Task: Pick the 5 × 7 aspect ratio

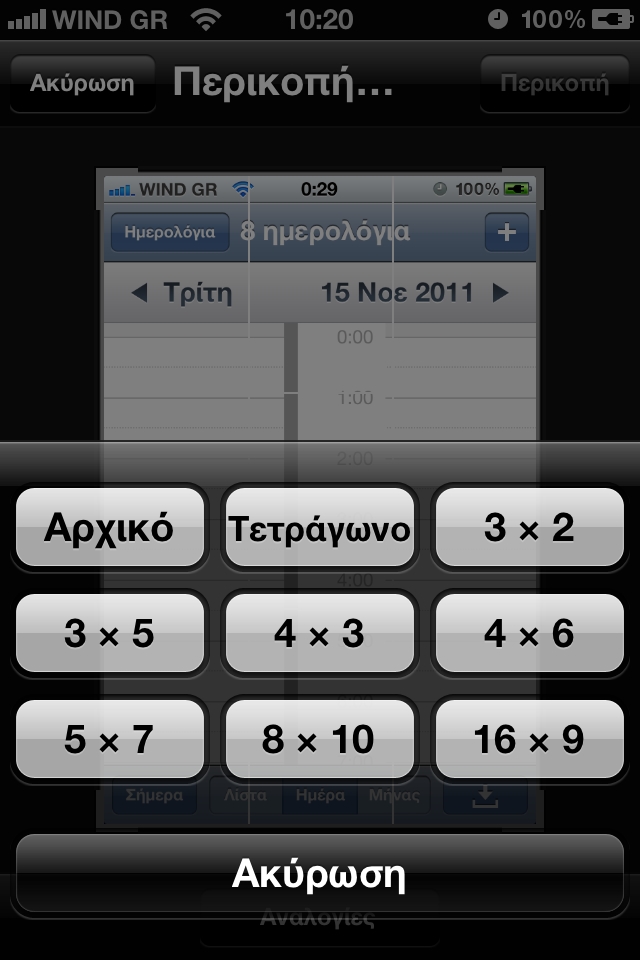Action: click(x=109, y=739)
